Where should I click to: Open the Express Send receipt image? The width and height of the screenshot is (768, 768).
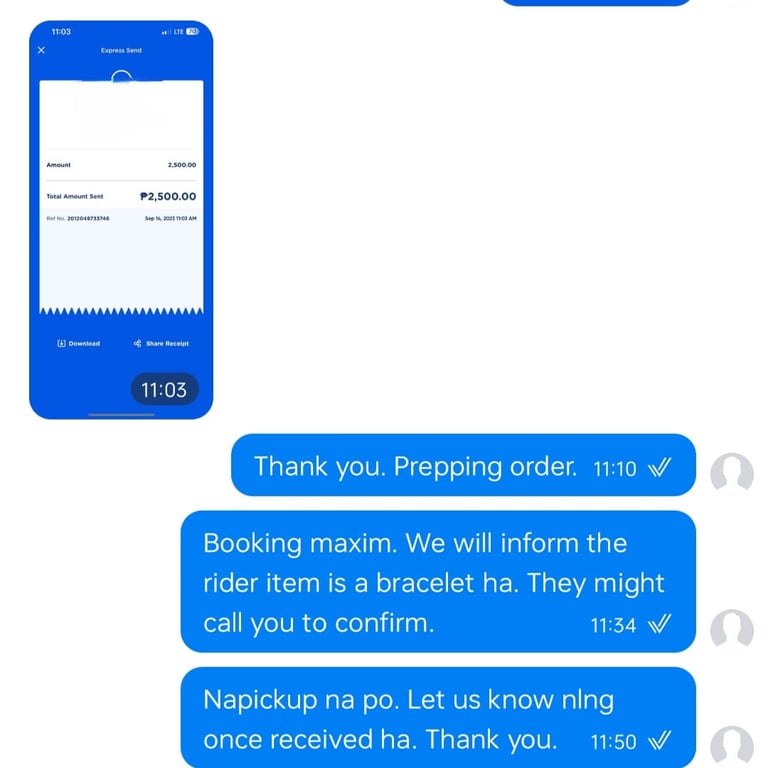tap(121, 218)
